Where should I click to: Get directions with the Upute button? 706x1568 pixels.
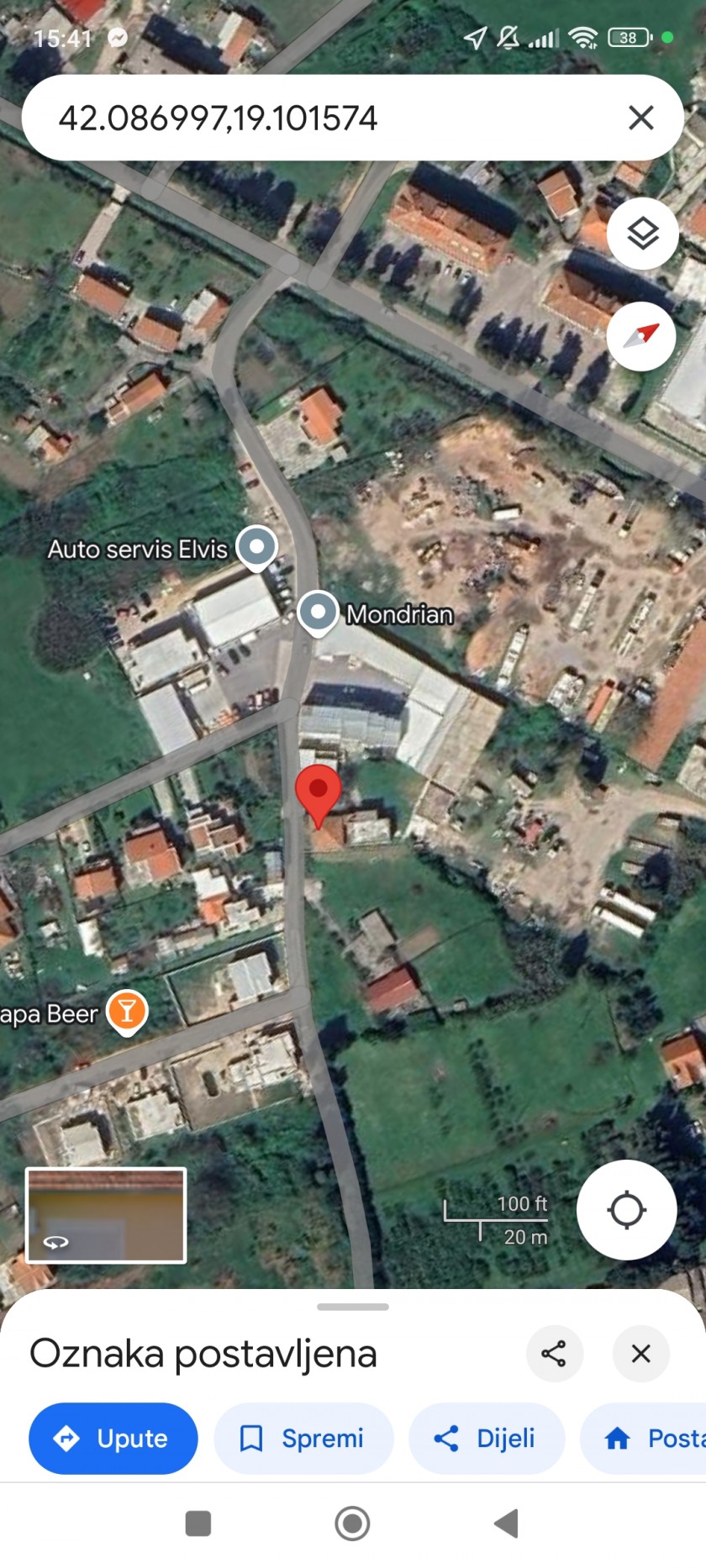[113, 1439]
